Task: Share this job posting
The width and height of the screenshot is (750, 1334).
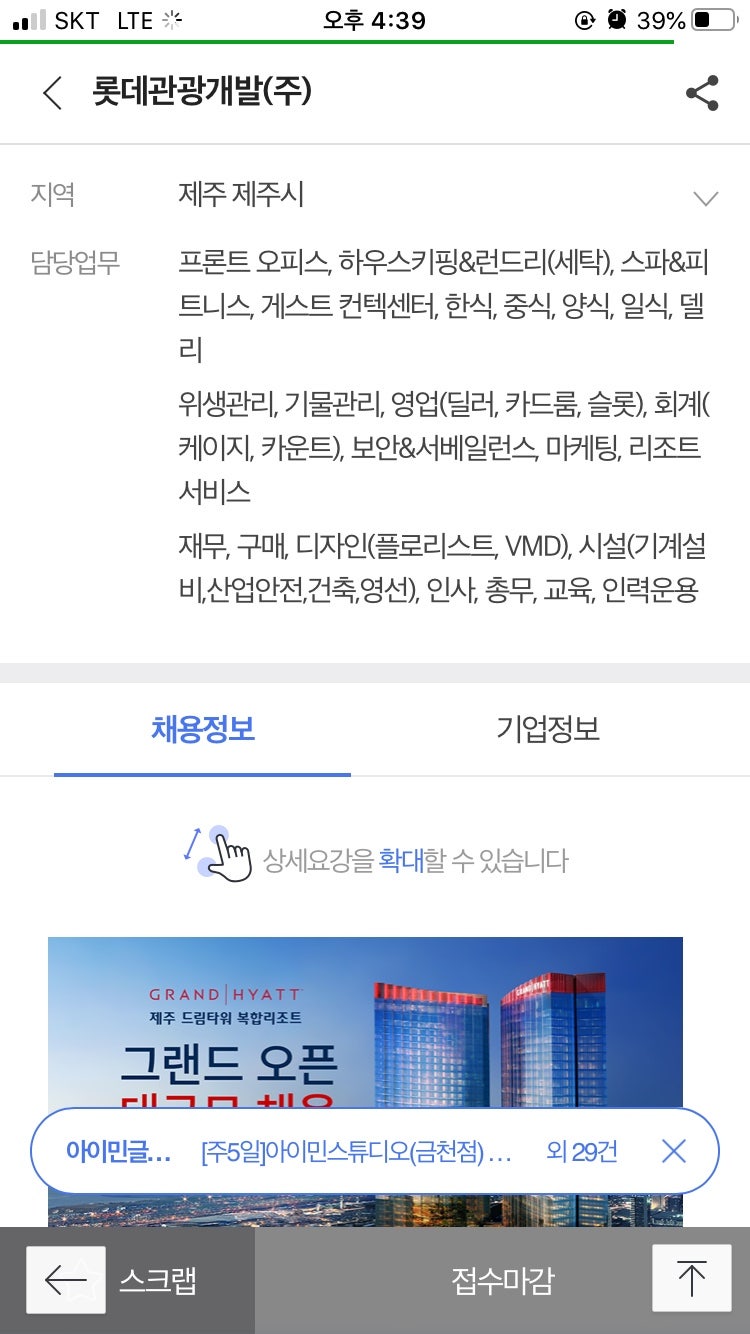Action: tap(702, 93)
